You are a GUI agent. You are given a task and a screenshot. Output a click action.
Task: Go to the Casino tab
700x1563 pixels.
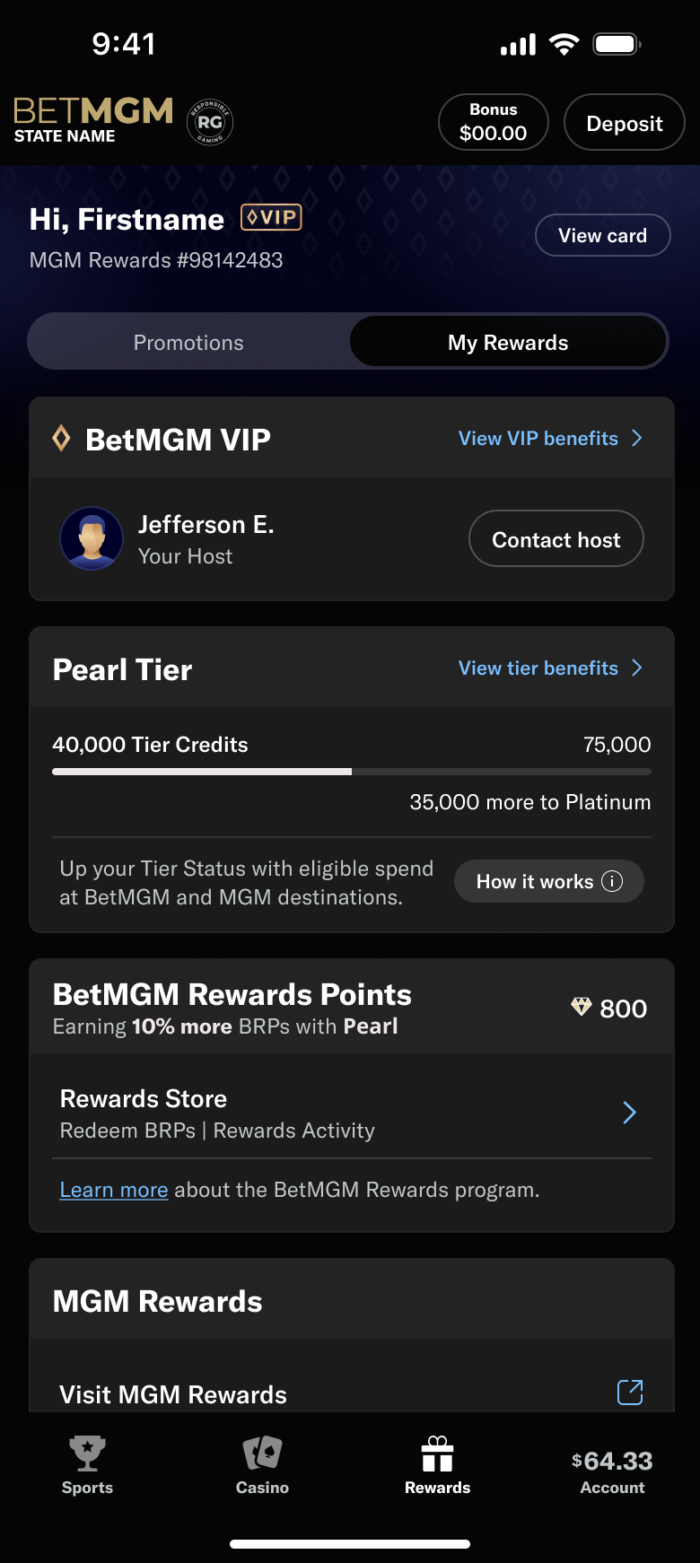(x=262, y=1465)
